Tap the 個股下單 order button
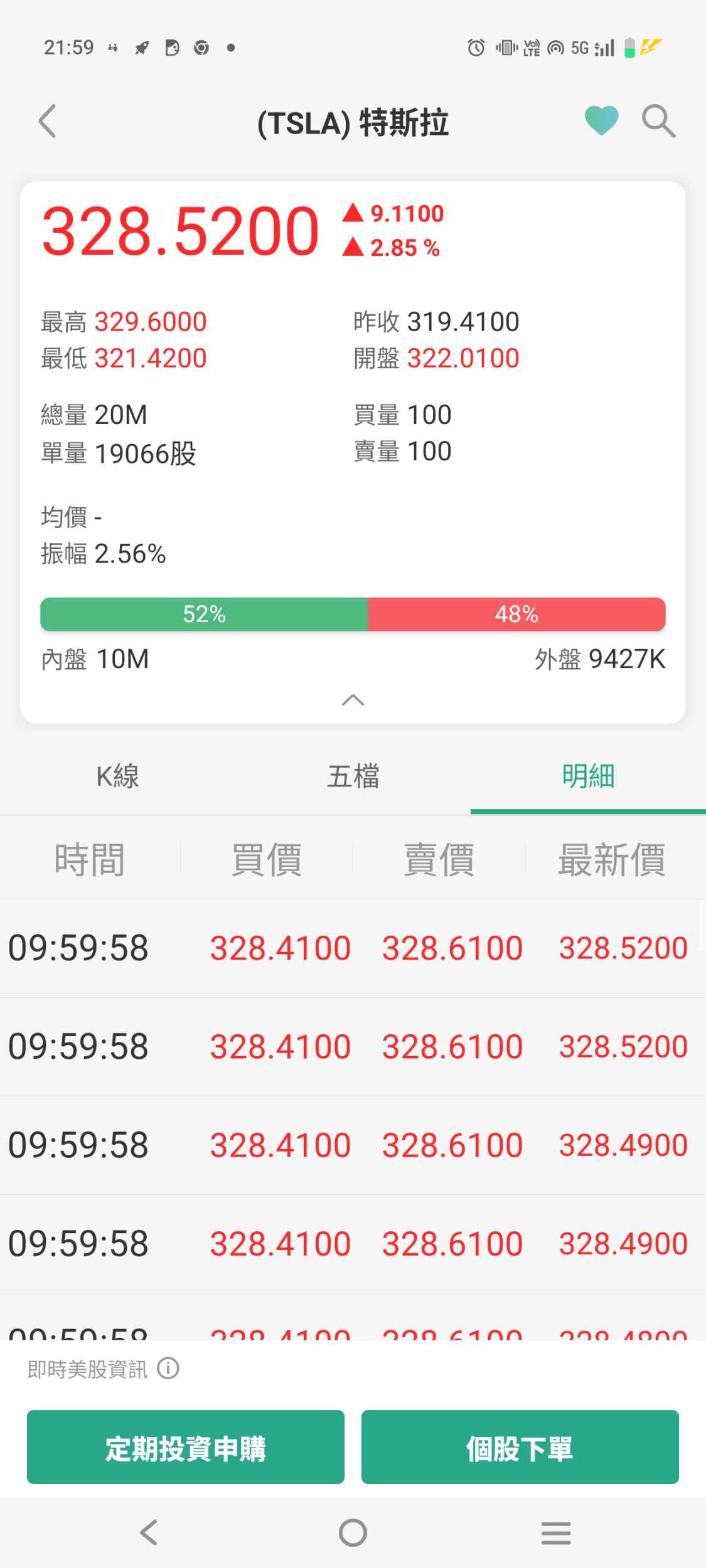The width and height of the screenshot is (706, 1568). pos(520,1448)
